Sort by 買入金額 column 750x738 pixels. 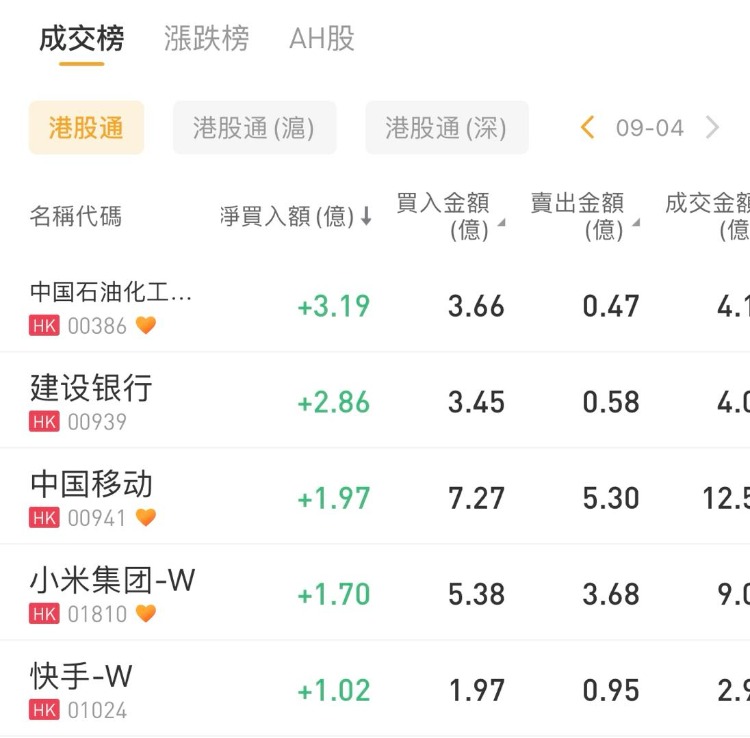(448, 216)
